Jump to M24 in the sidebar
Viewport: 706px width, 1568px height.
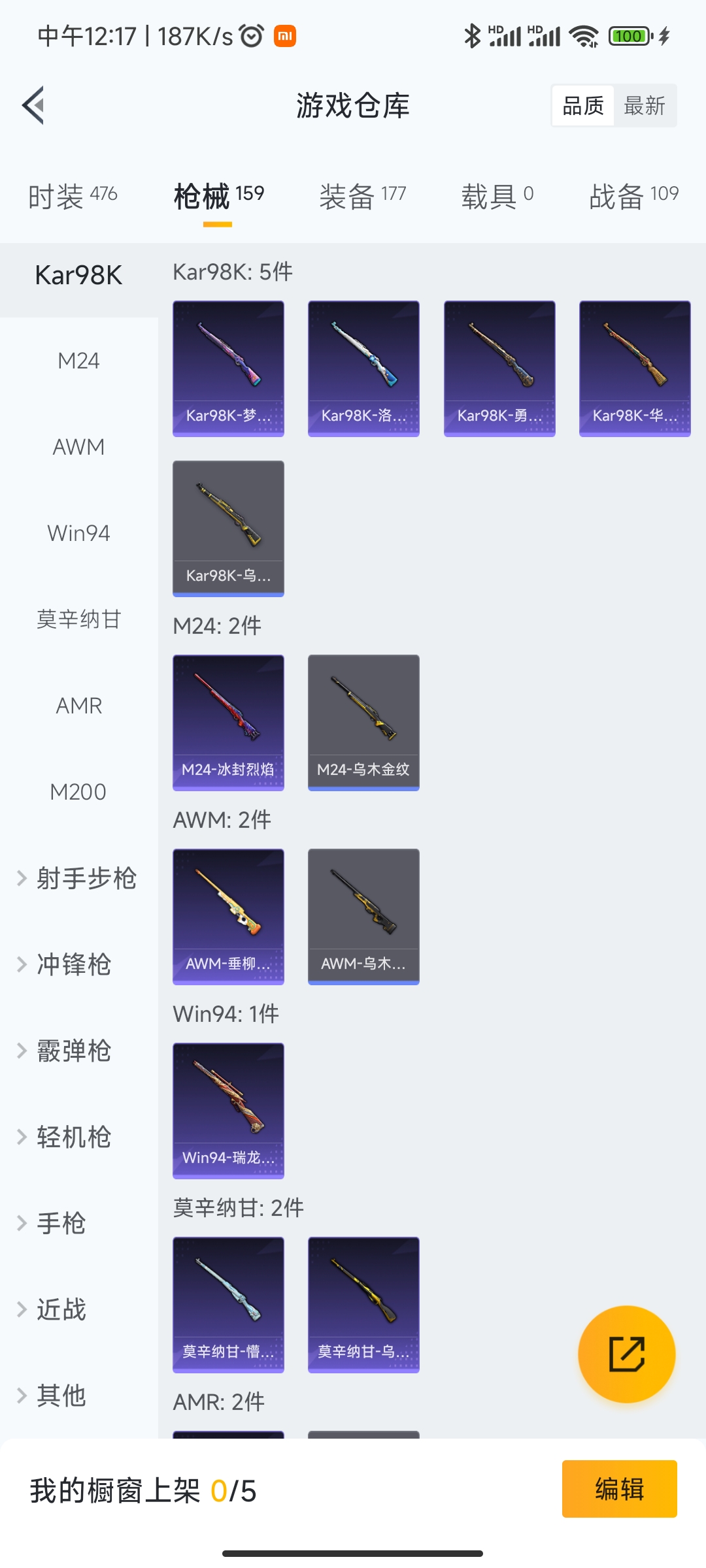coord(78,361)
